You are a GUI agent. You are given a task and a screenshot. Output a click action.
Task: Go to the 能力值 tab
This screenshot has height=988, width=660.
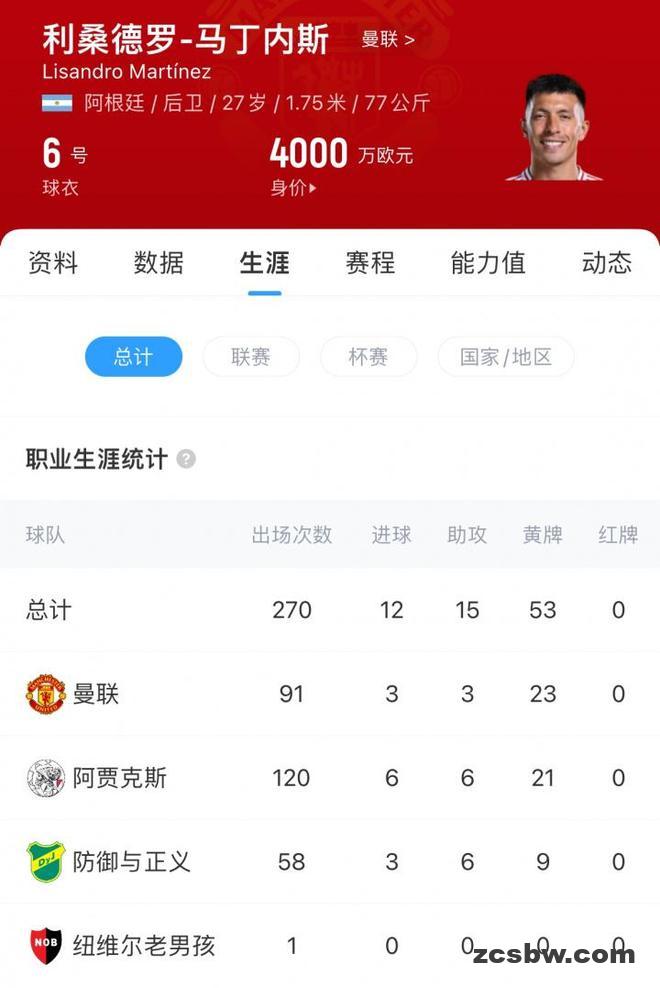click(488, 263)
